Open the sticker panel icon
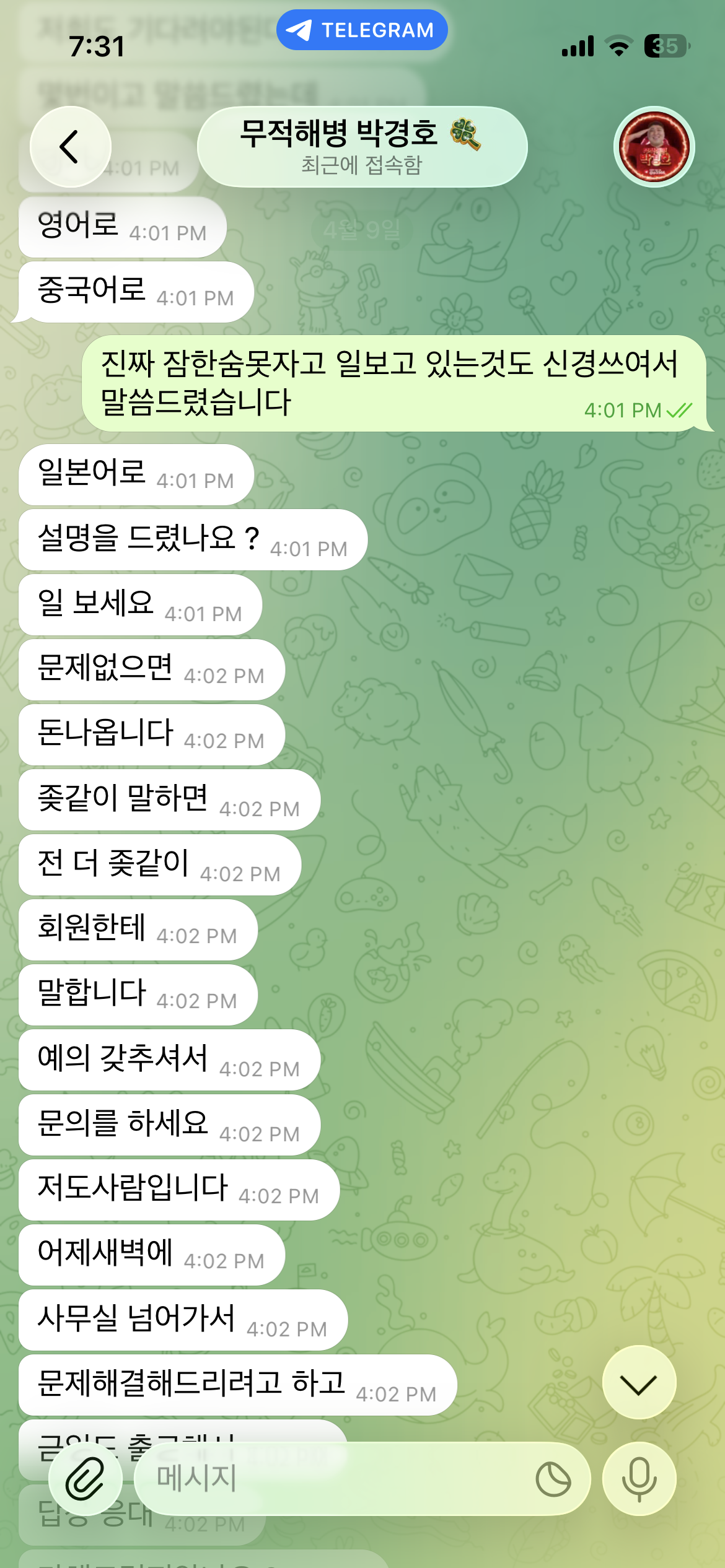Viewport: 725px width, 1568px height. 553,1479
